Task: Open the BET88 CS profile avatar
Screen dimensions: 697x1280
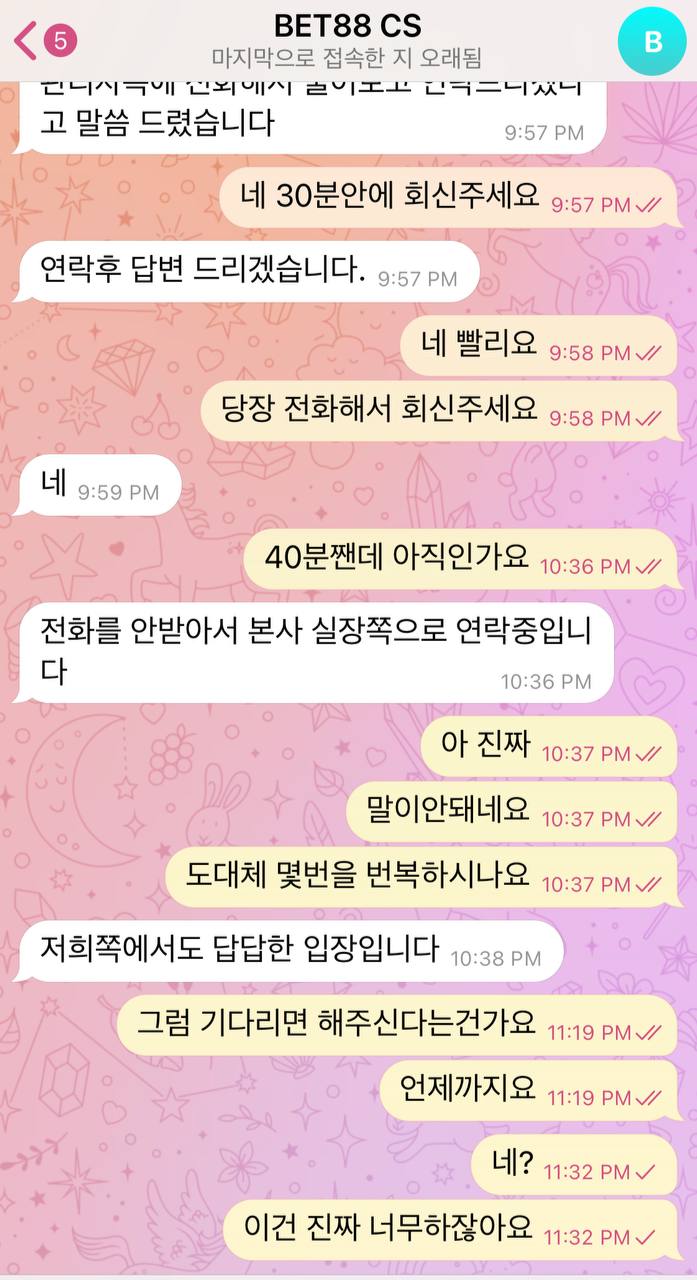Action: tap(652, 41)
